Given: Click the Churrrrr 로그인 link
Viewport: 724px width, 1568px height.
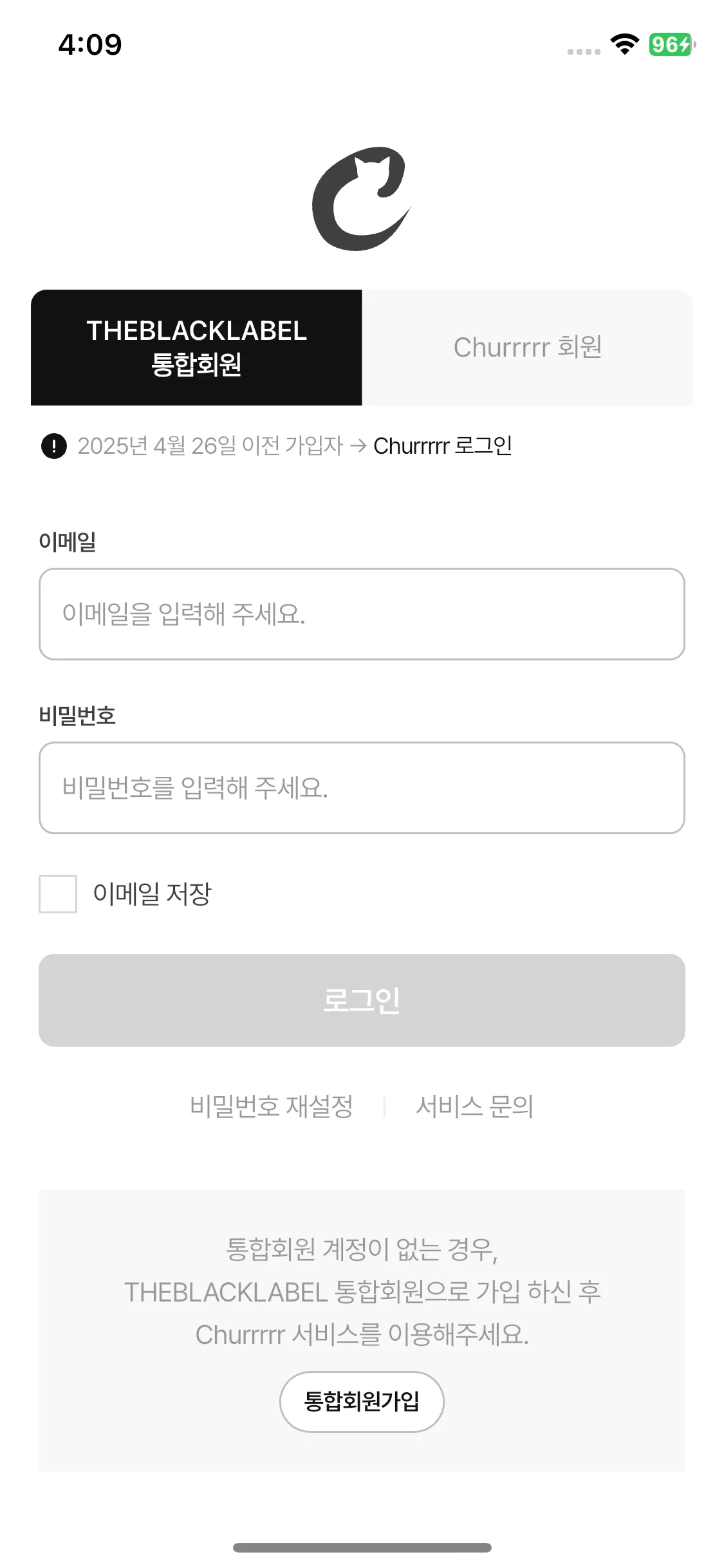Looking at the screenshot, I should (442, 445).
